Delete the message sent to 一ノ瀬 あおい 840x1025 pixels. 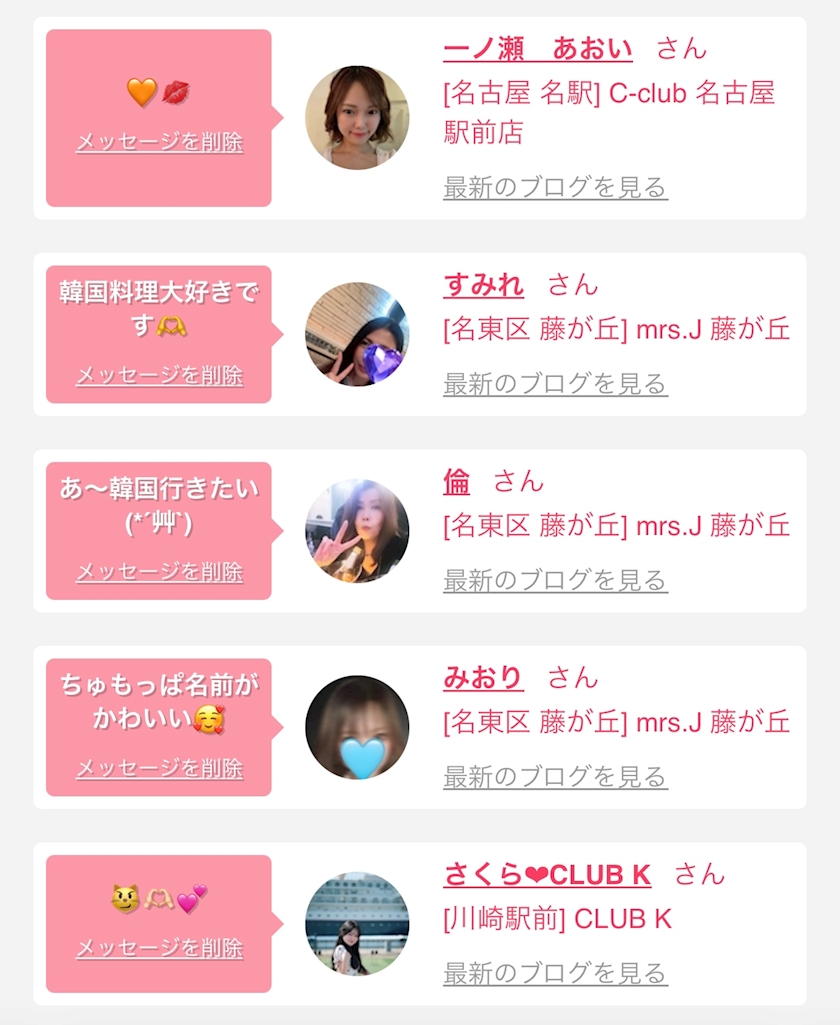point(159,142)
